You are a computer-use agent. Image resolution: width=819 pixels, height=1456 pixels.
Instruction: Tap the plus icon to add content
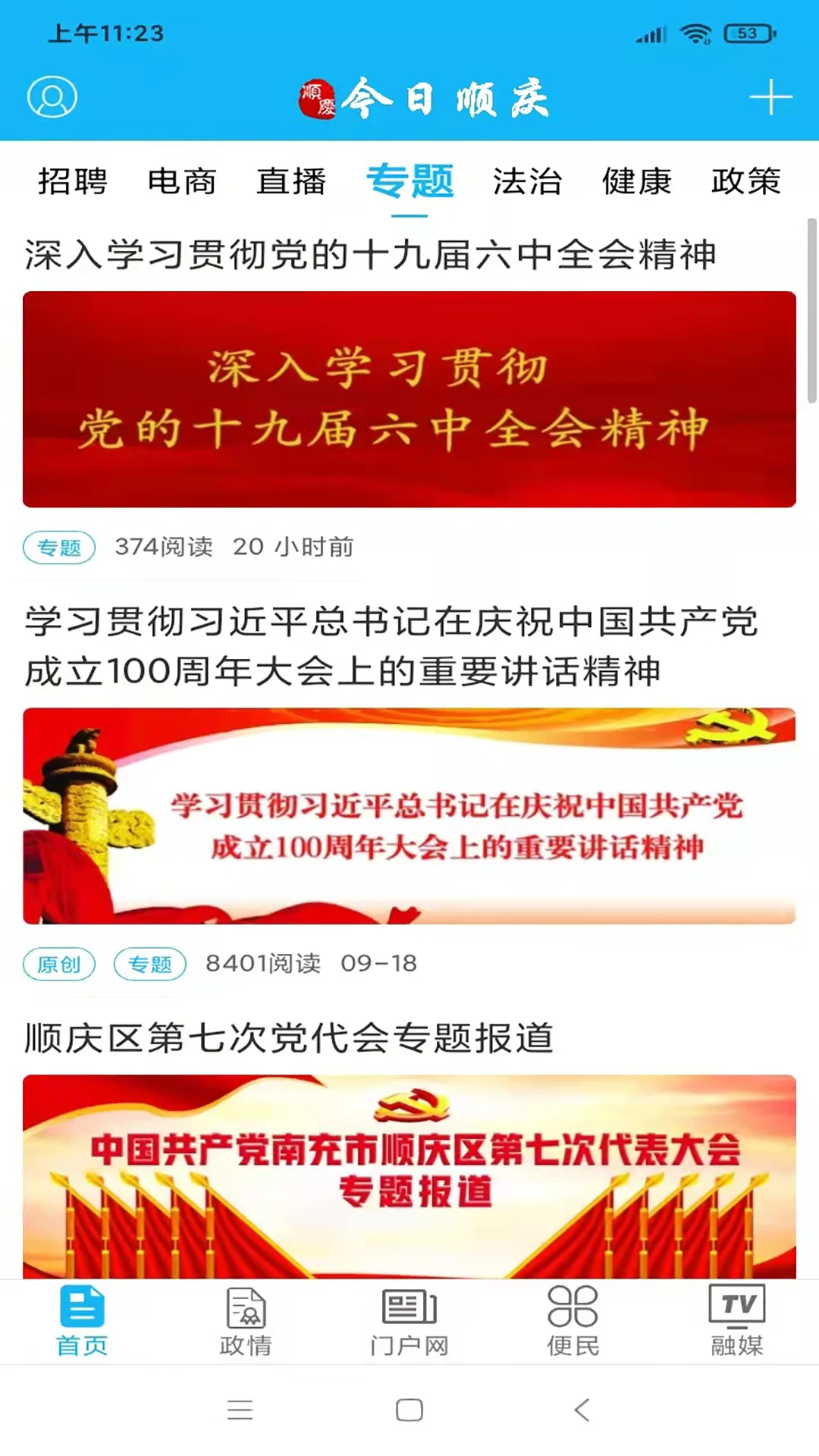tap(771, 97)
